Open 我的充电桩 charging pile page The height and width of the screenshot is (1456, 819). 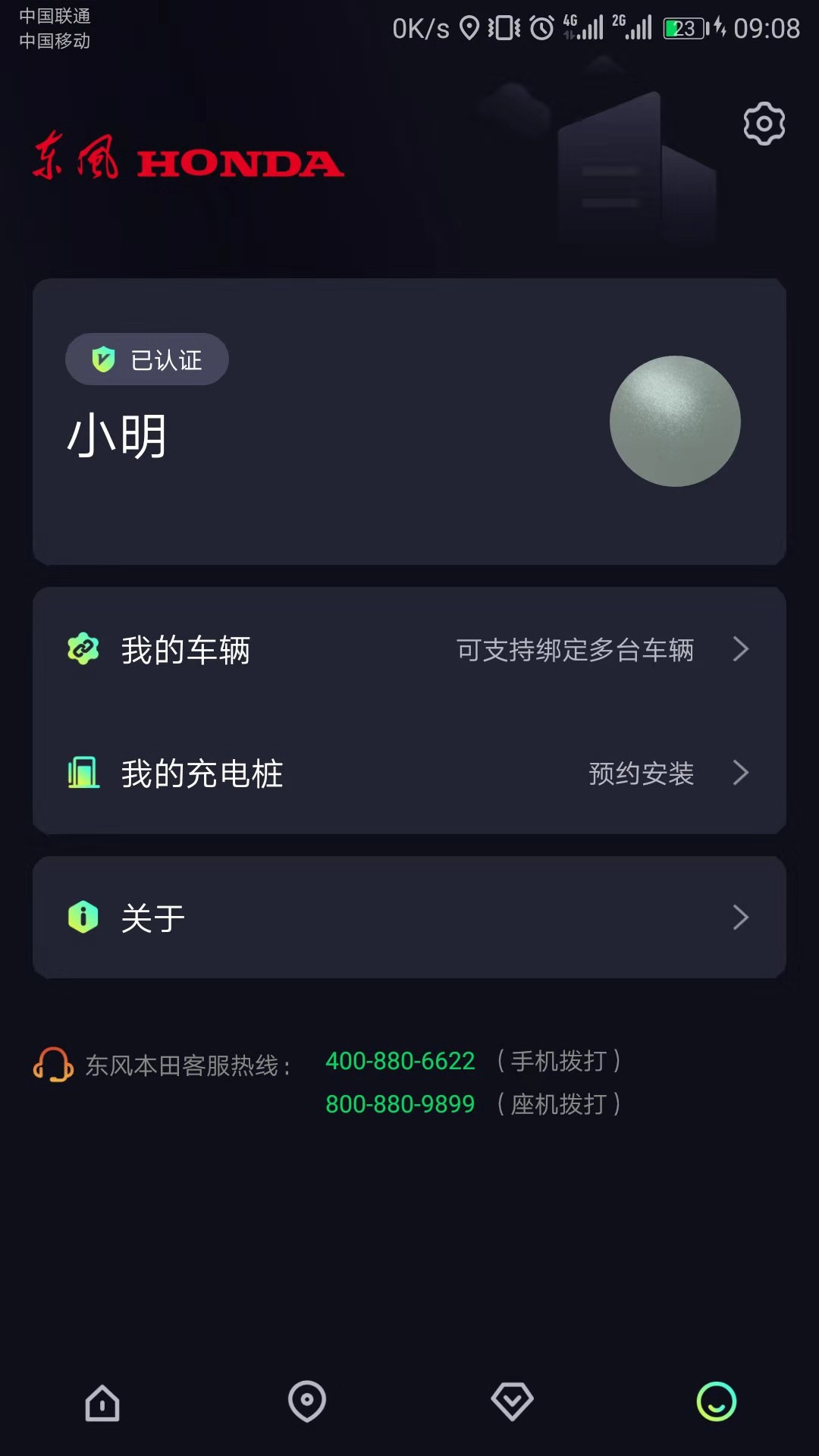pos(409,773)
